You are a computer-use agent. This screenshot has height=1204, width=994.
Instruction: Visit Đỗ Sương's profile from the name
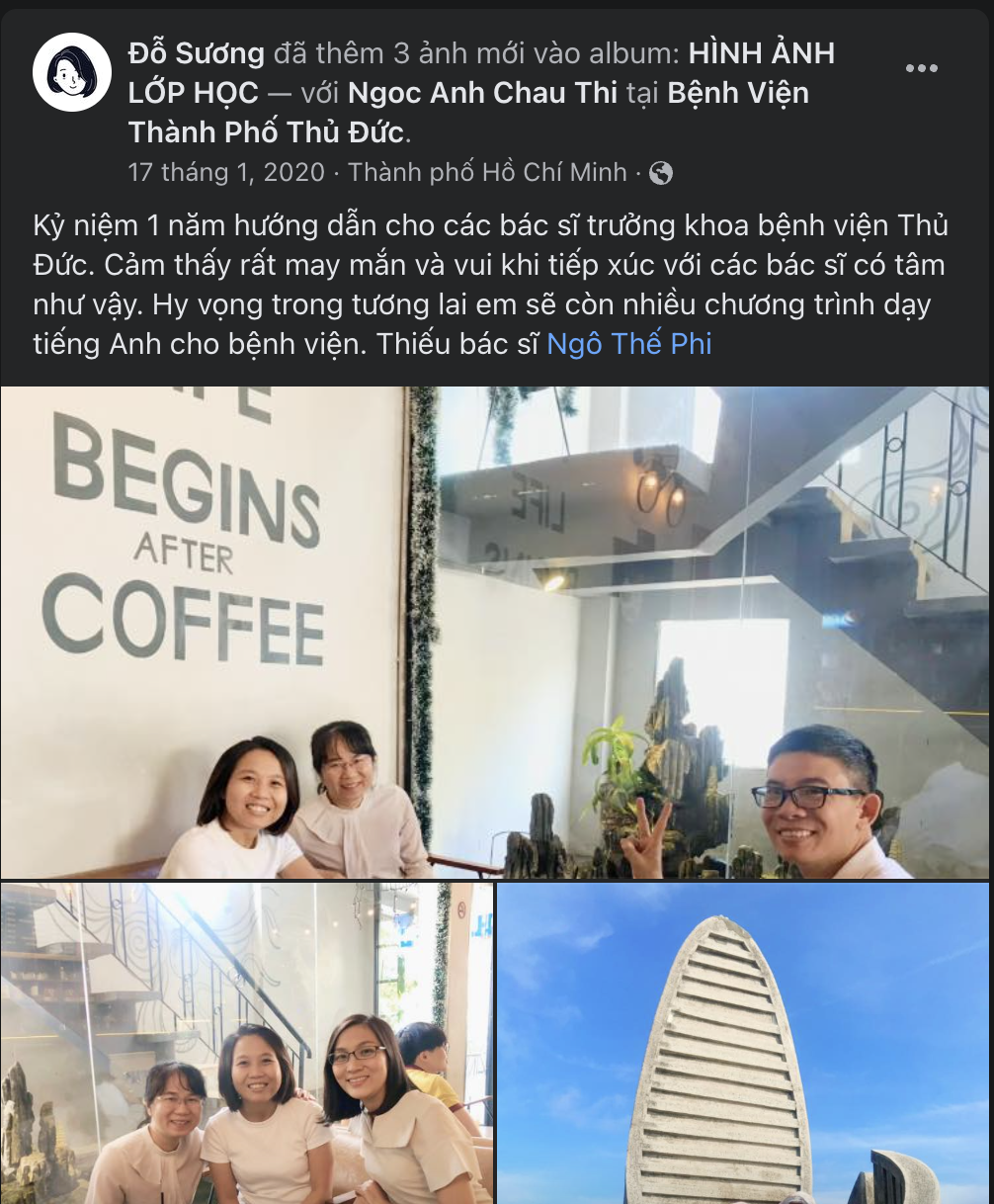click(197, 53)
